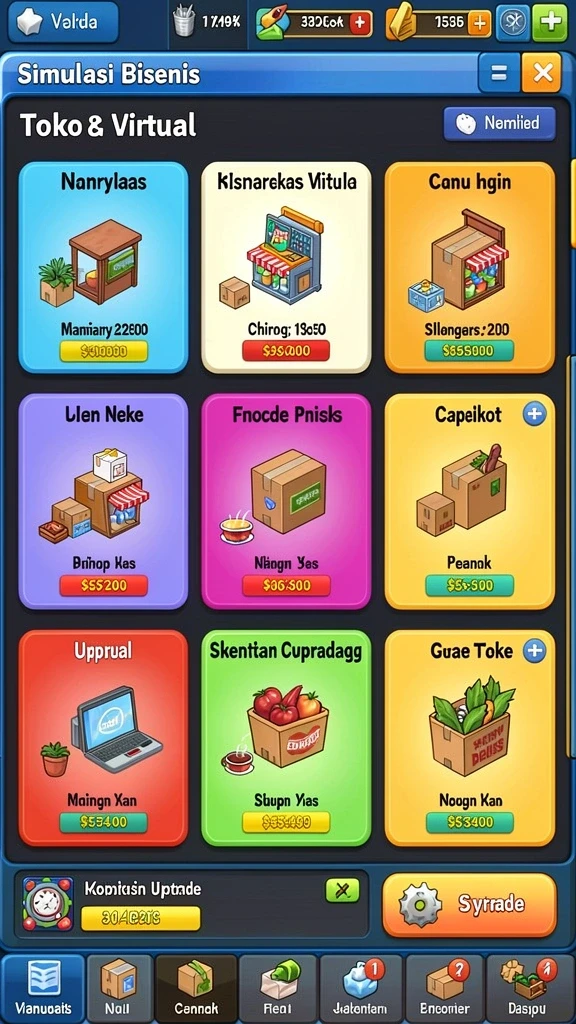Open the Skenttan Cupradagg card
Viewport: 576px width, 1024px height.
(286, 738)
